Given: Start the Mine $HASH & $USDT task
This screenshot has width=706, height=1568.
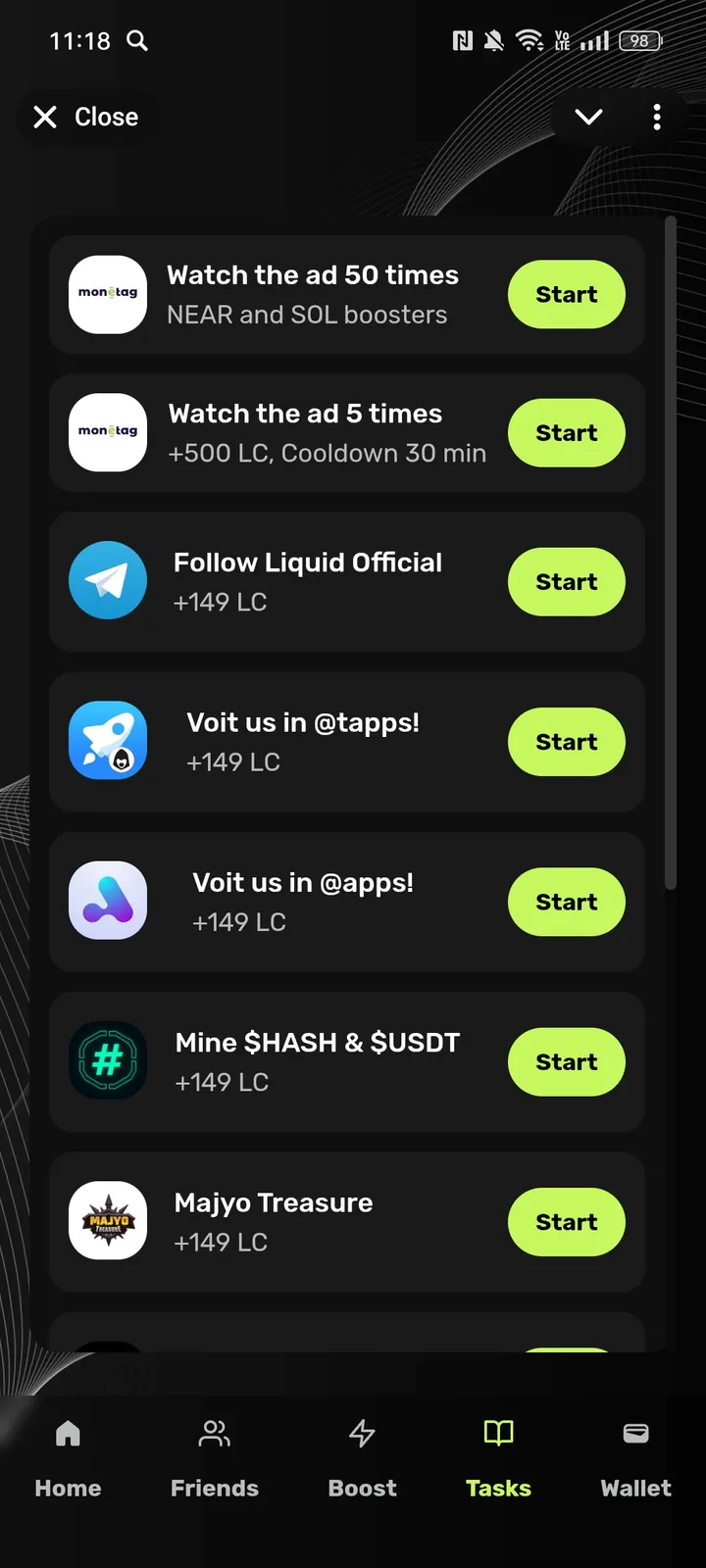Looking at the screenshot, I should click(x=566, y=1061).
